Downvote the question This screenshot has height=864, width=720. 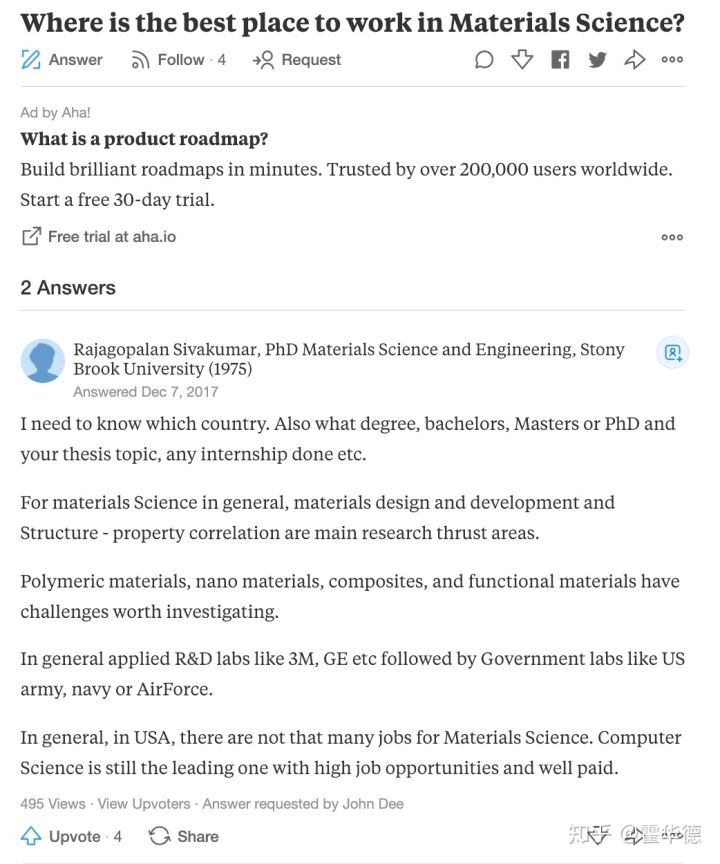coord(522,60)
